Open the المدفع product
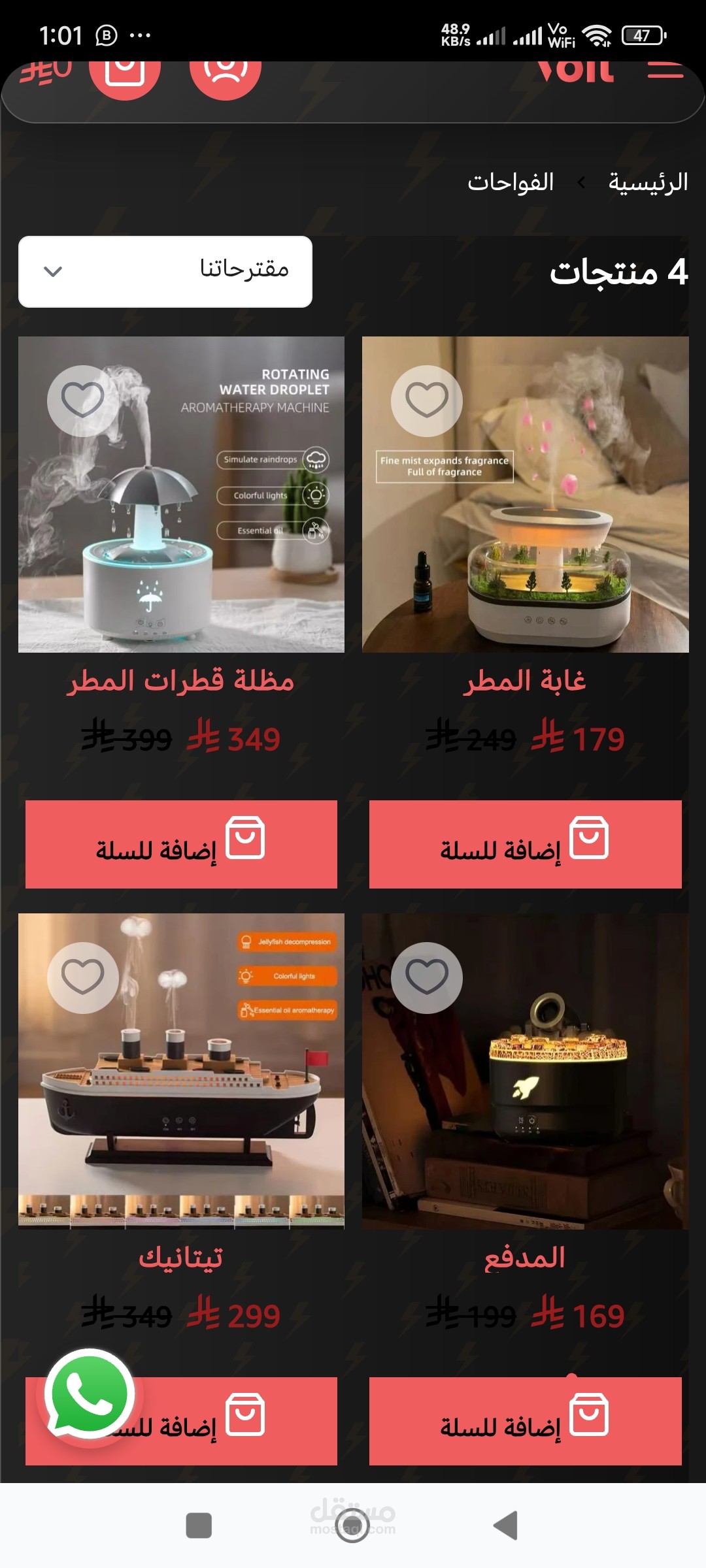 click(525, 1257)
